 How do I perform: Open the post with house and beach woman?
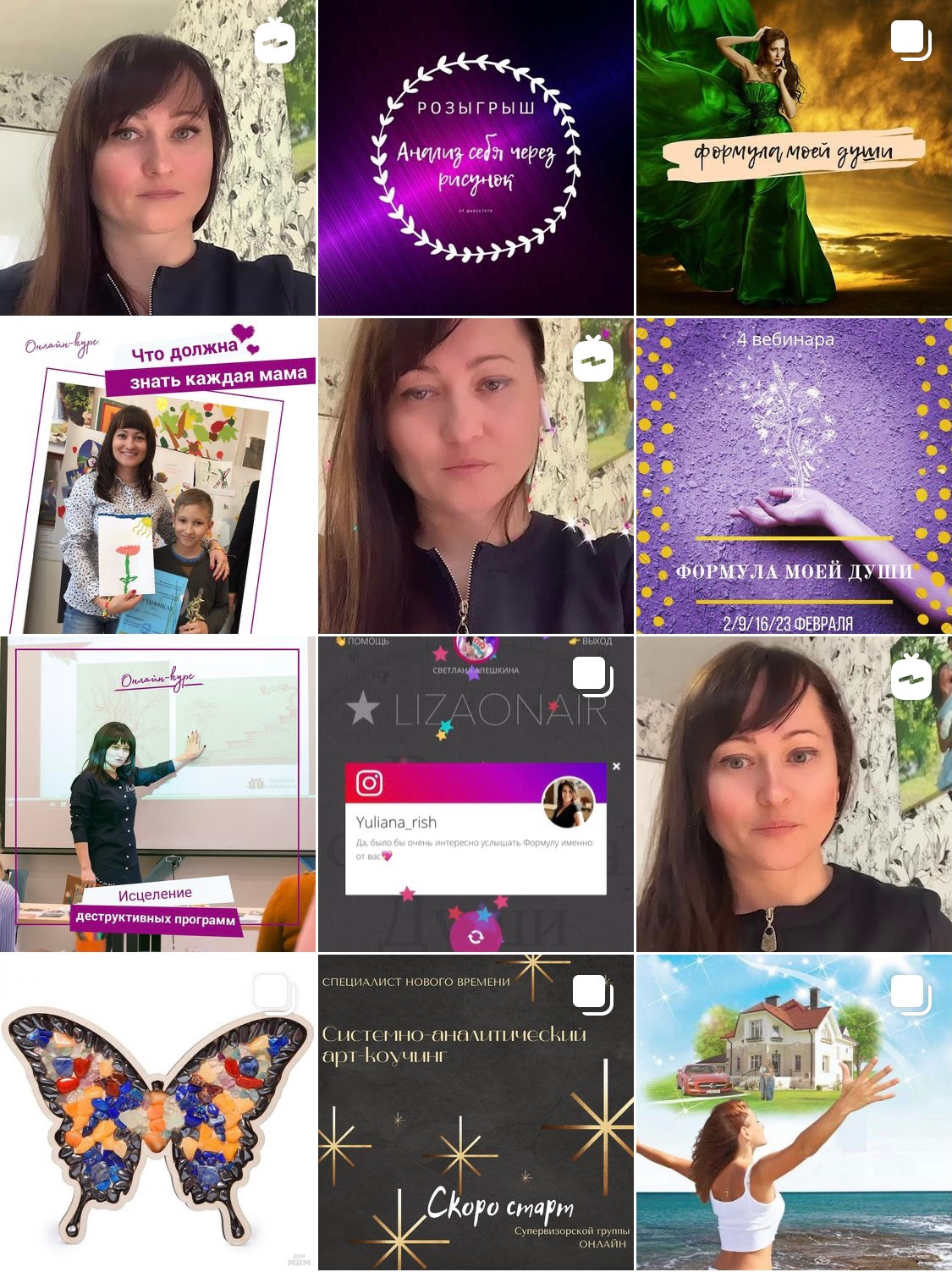pos(793,1112)
